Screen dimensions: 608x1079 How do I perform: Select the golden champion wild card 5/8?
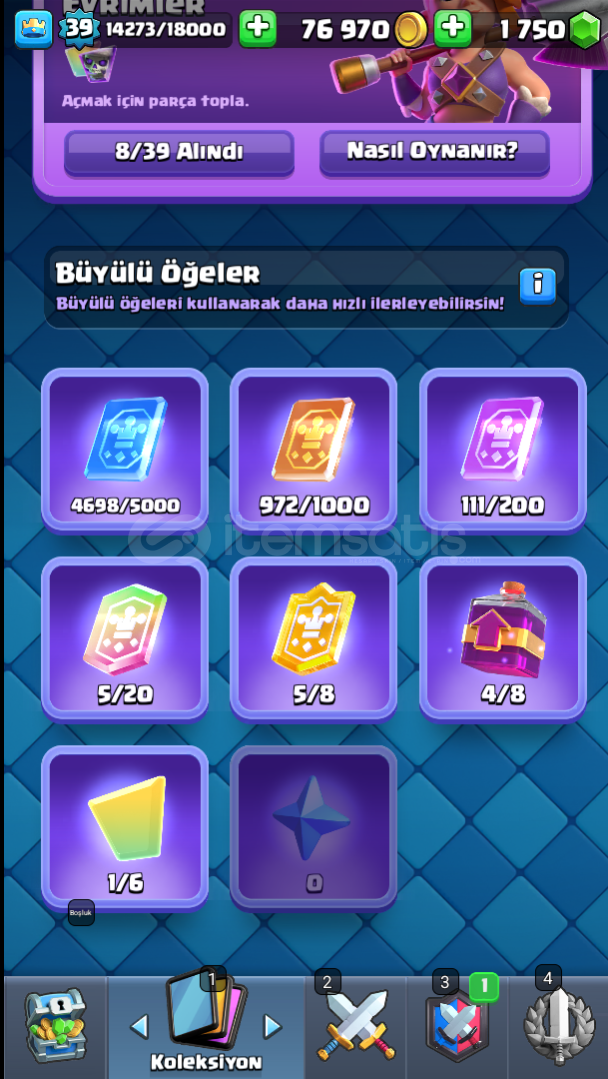(313, 638)
